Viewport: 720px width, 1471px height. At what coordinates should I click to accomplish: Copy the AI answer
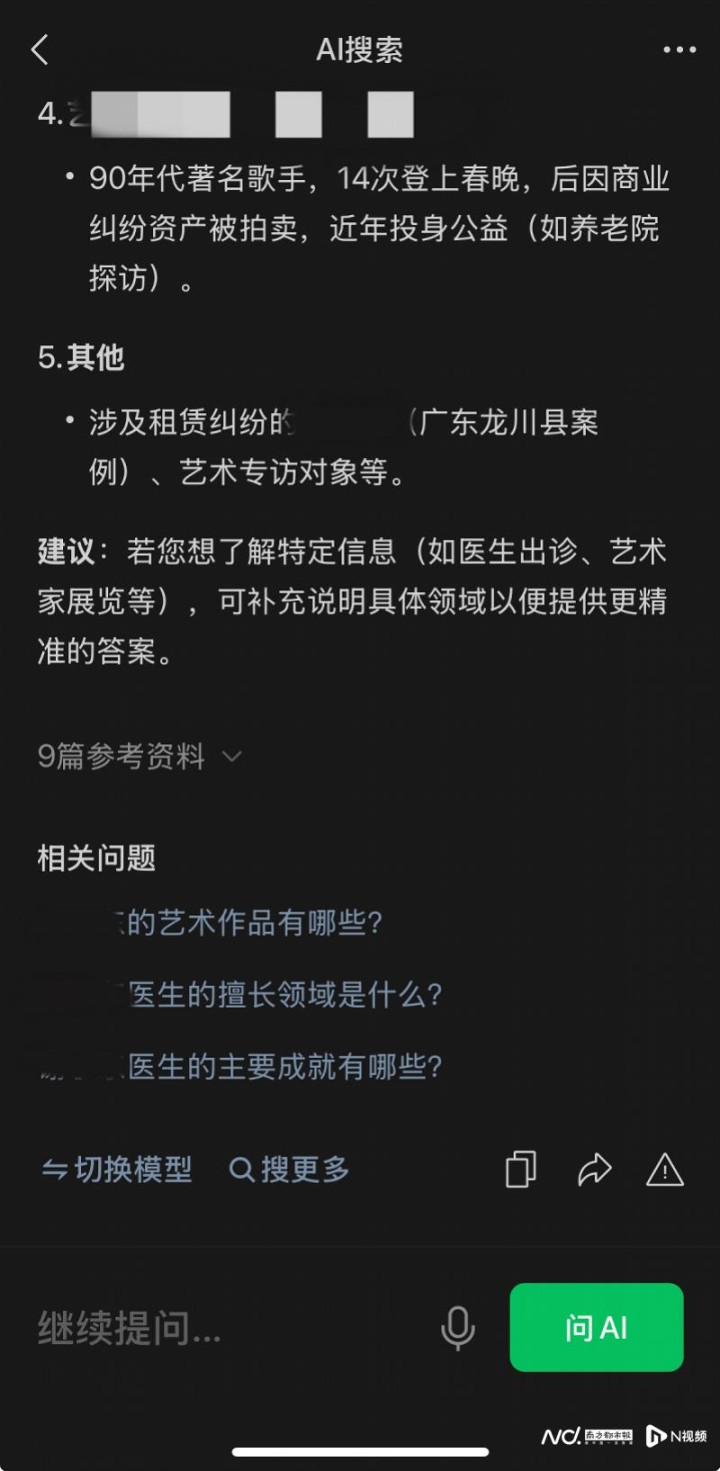tap(521, 1169)
